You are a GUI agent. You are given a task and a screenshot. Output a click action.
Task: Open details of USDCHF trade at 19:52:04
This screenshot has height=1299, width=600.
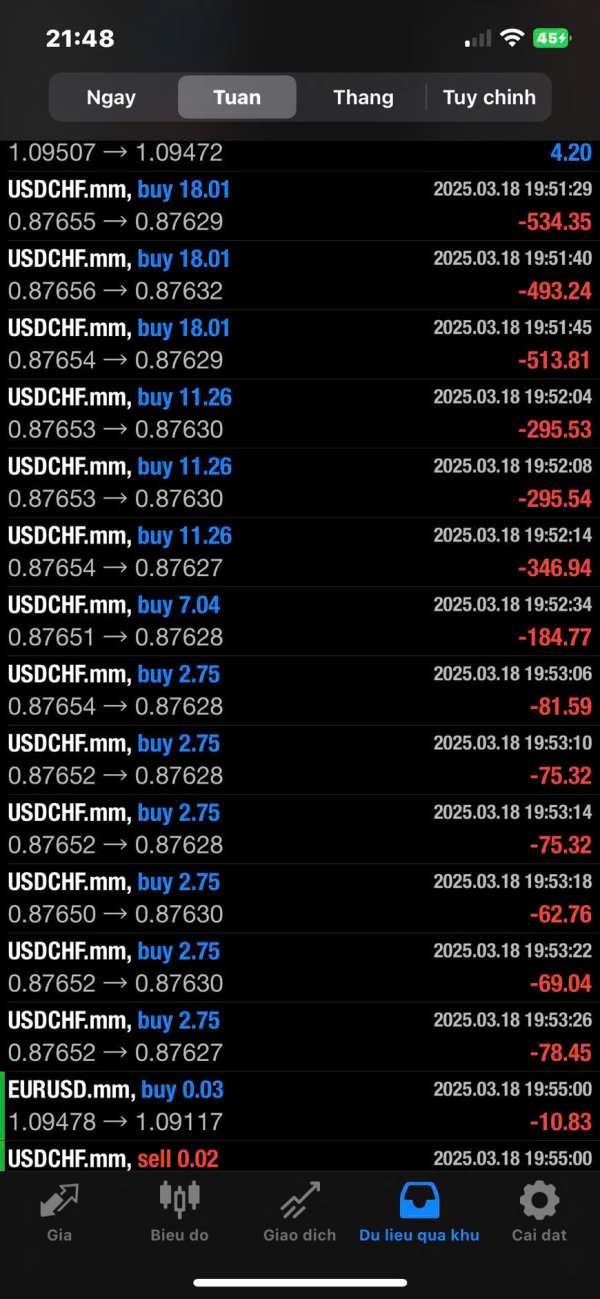(300, 413)
